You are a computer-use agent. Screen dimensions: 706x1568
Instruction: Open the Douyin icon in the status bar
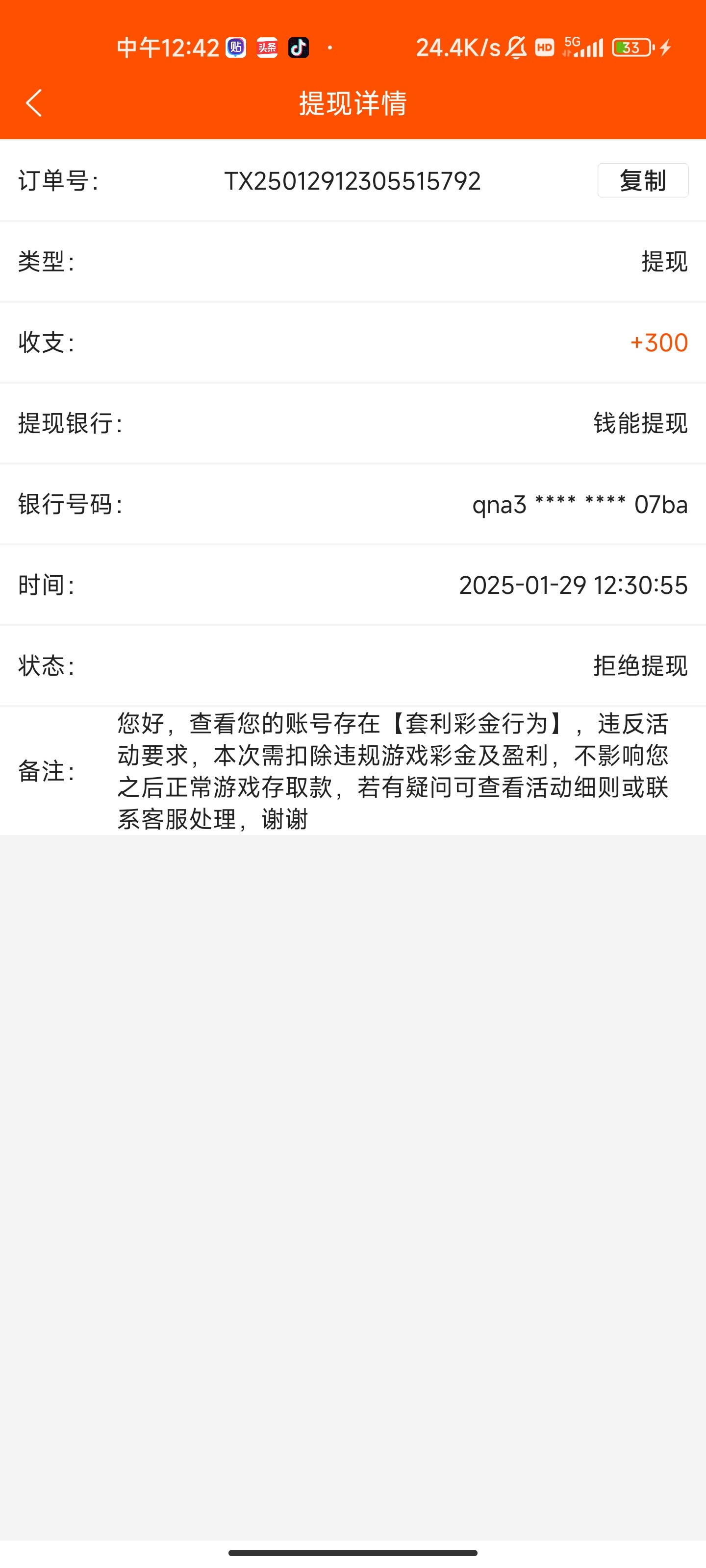[298, 47]
